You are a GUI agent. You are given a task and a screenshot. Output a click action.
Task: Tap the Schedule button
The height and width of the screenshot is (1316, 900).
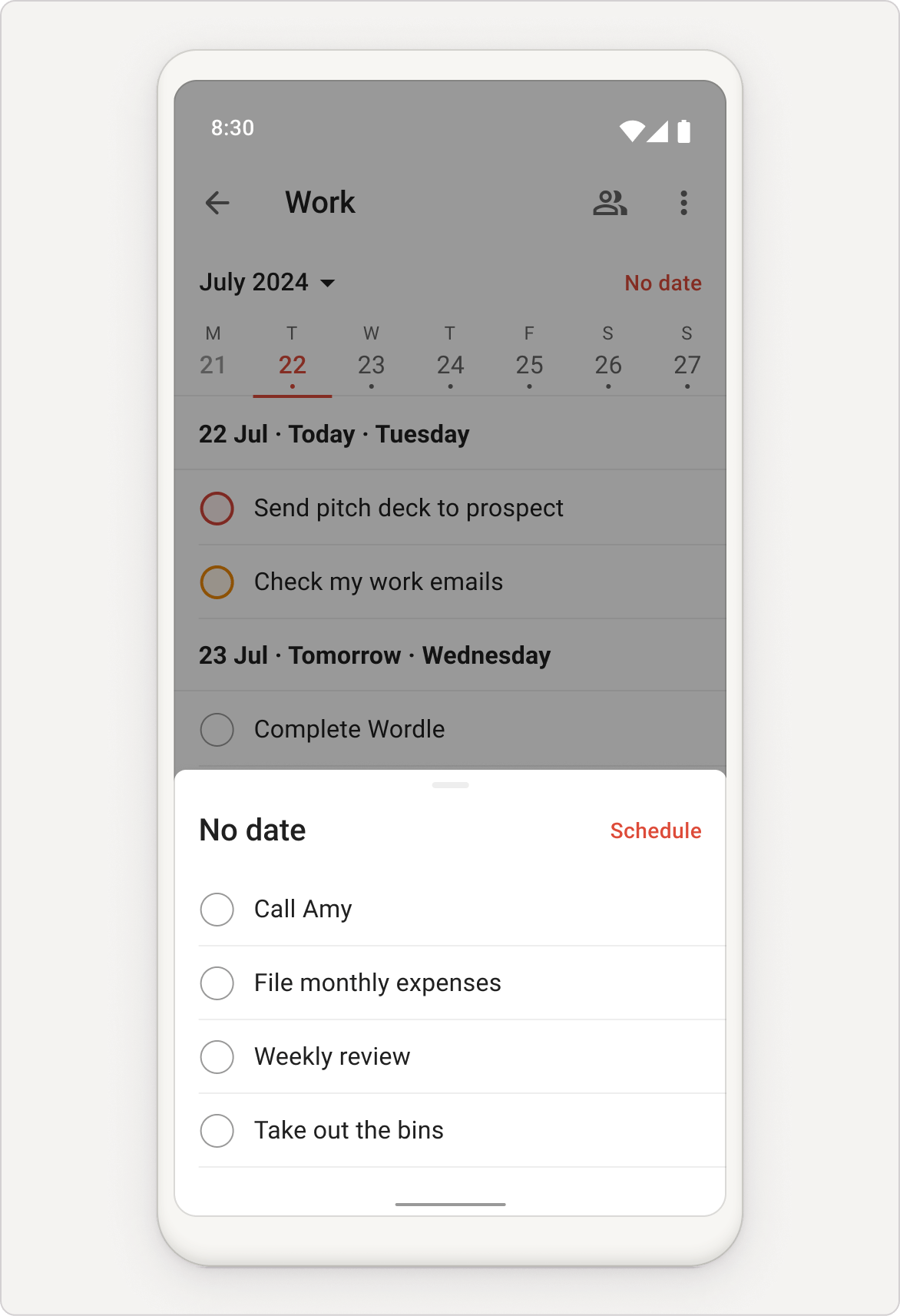655,830
